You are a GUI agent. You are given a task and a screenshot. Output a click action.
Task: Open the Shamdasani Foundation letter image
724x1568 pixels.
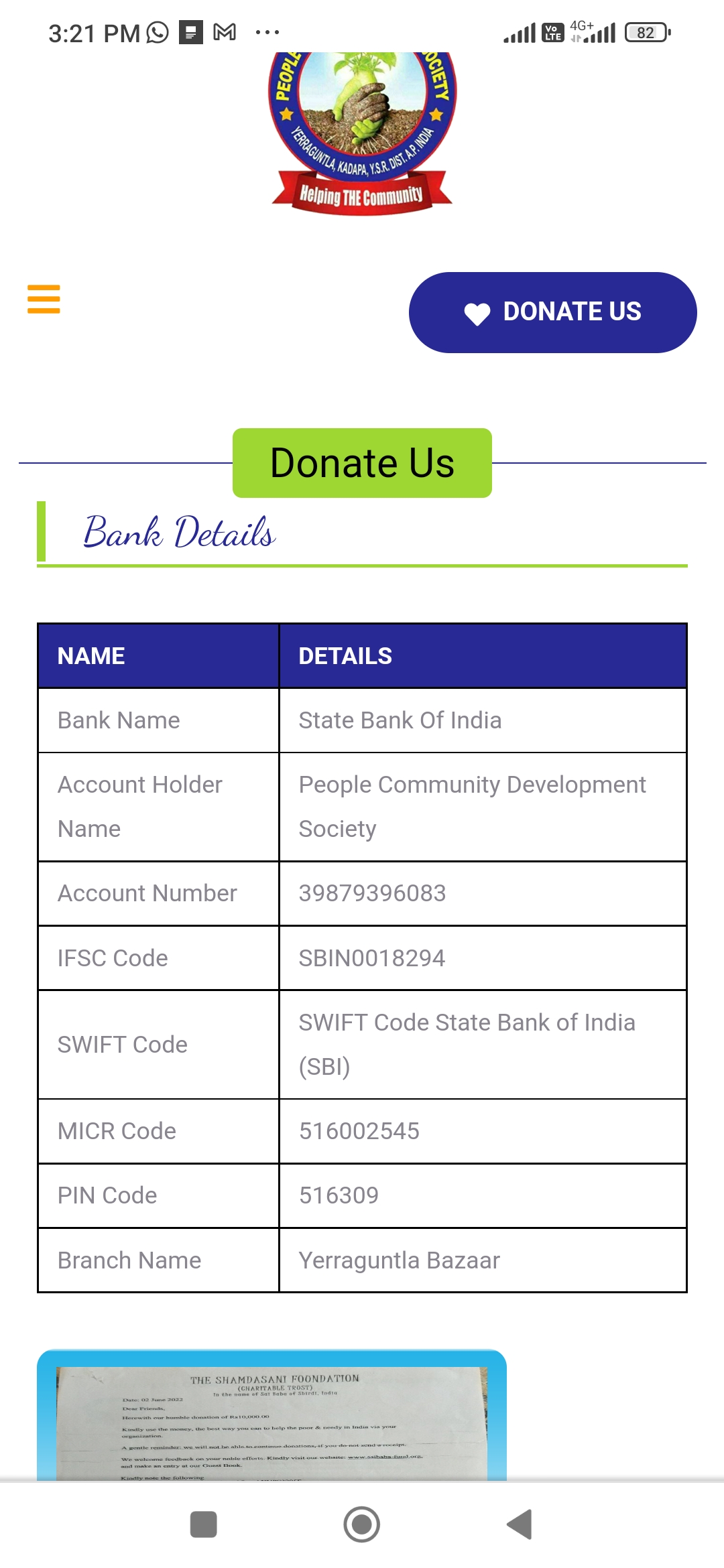[271, 1415]
